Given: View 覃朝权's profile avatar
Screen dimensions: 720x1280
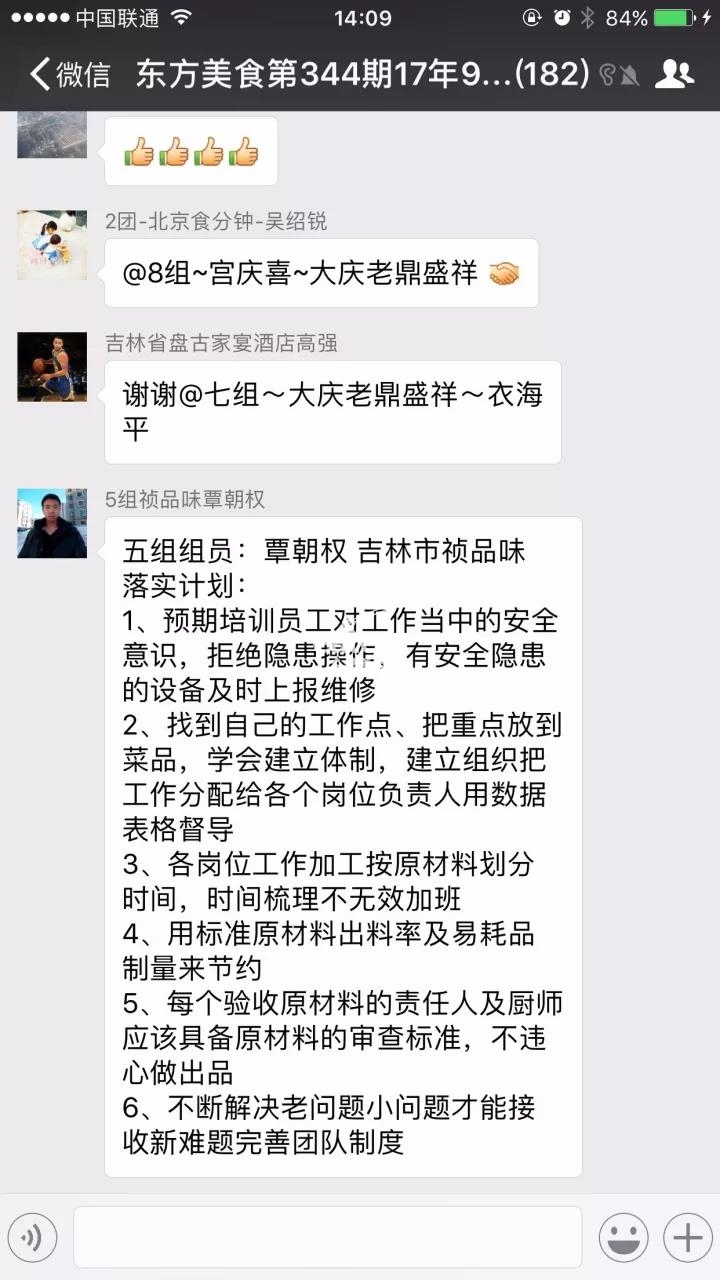Looking at the screenshot, I should click(52, 523).
